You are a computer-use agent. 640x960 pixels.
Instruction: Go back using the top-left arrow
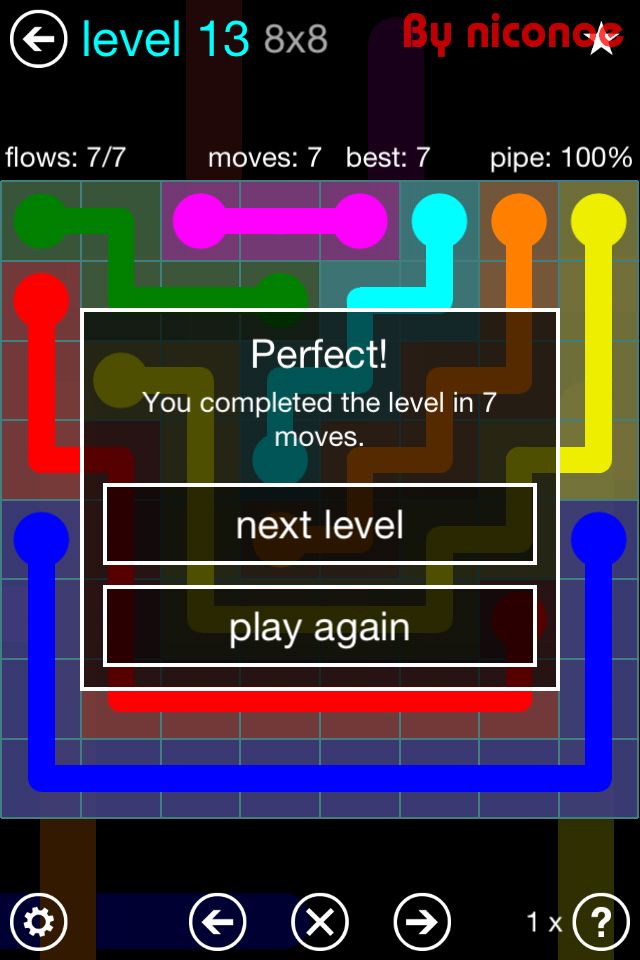(39, 39)
